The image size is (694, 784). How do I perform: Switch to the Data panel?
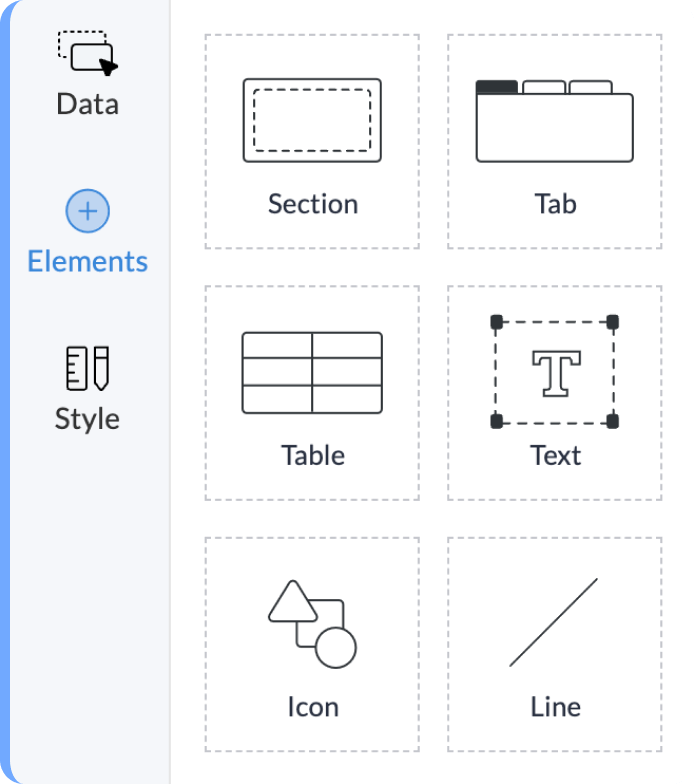(x=87, y=75)
